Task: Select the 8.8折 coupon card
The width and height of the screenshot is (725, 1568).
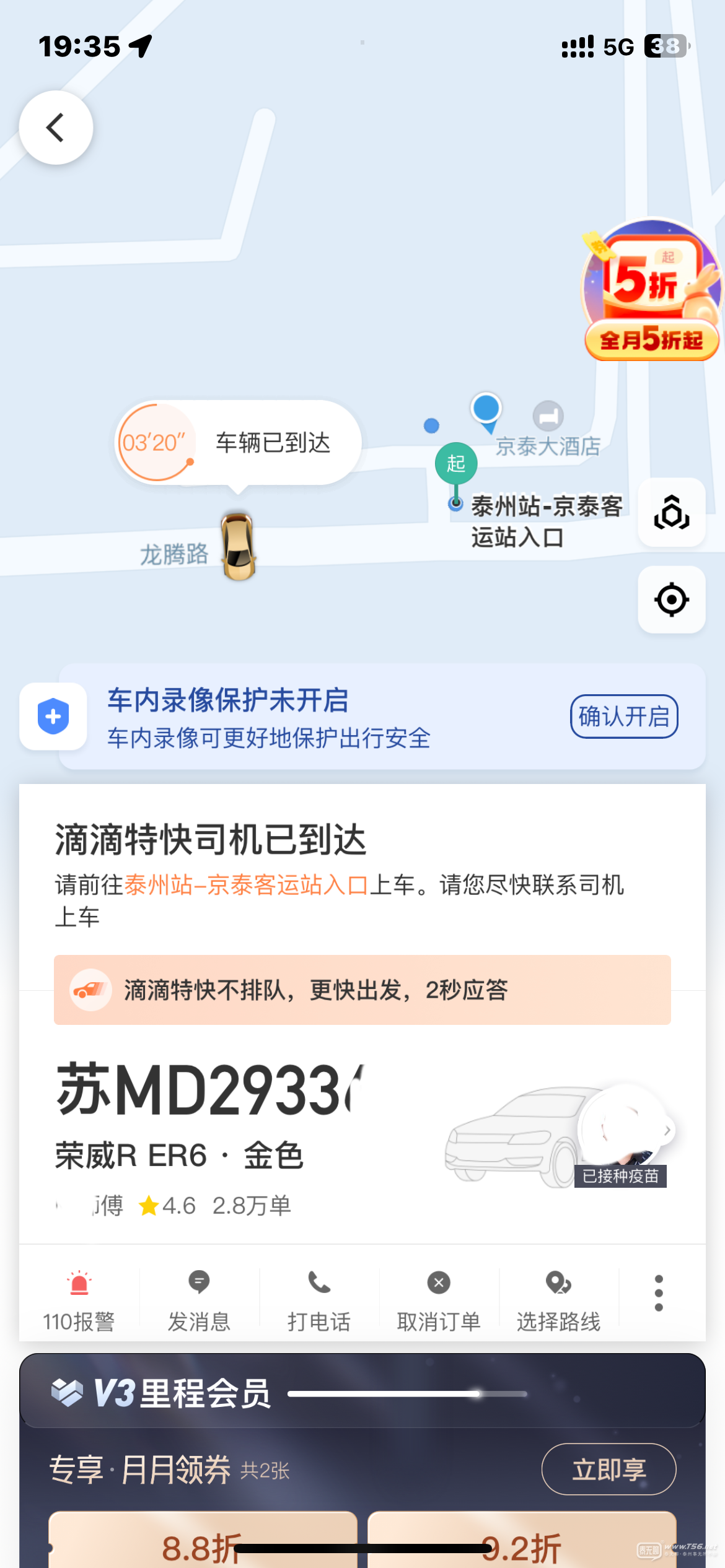Action: click(x=203, y=1542)
